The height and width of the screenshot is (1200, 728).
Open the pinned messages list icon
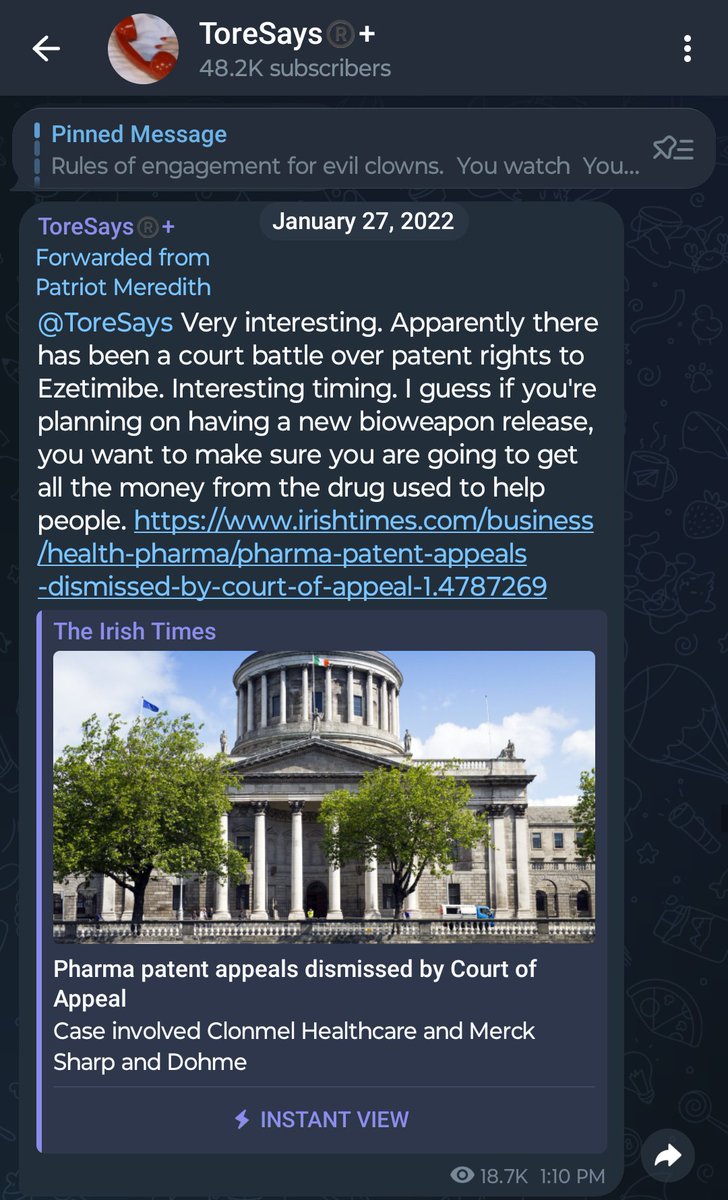(673, 150)
